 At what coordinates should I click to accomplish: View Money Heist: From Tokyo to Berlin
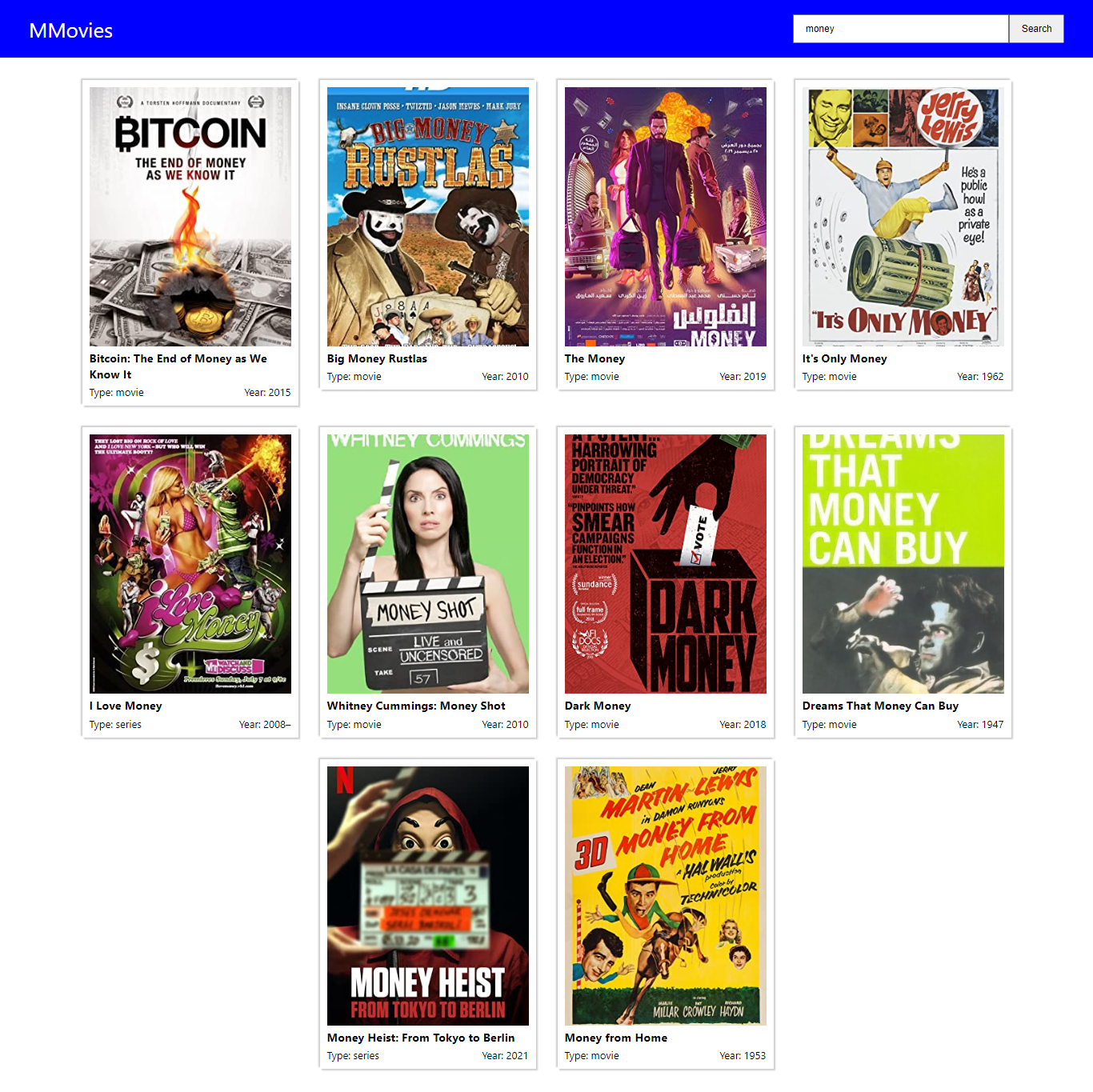click(x=427, y=912)
